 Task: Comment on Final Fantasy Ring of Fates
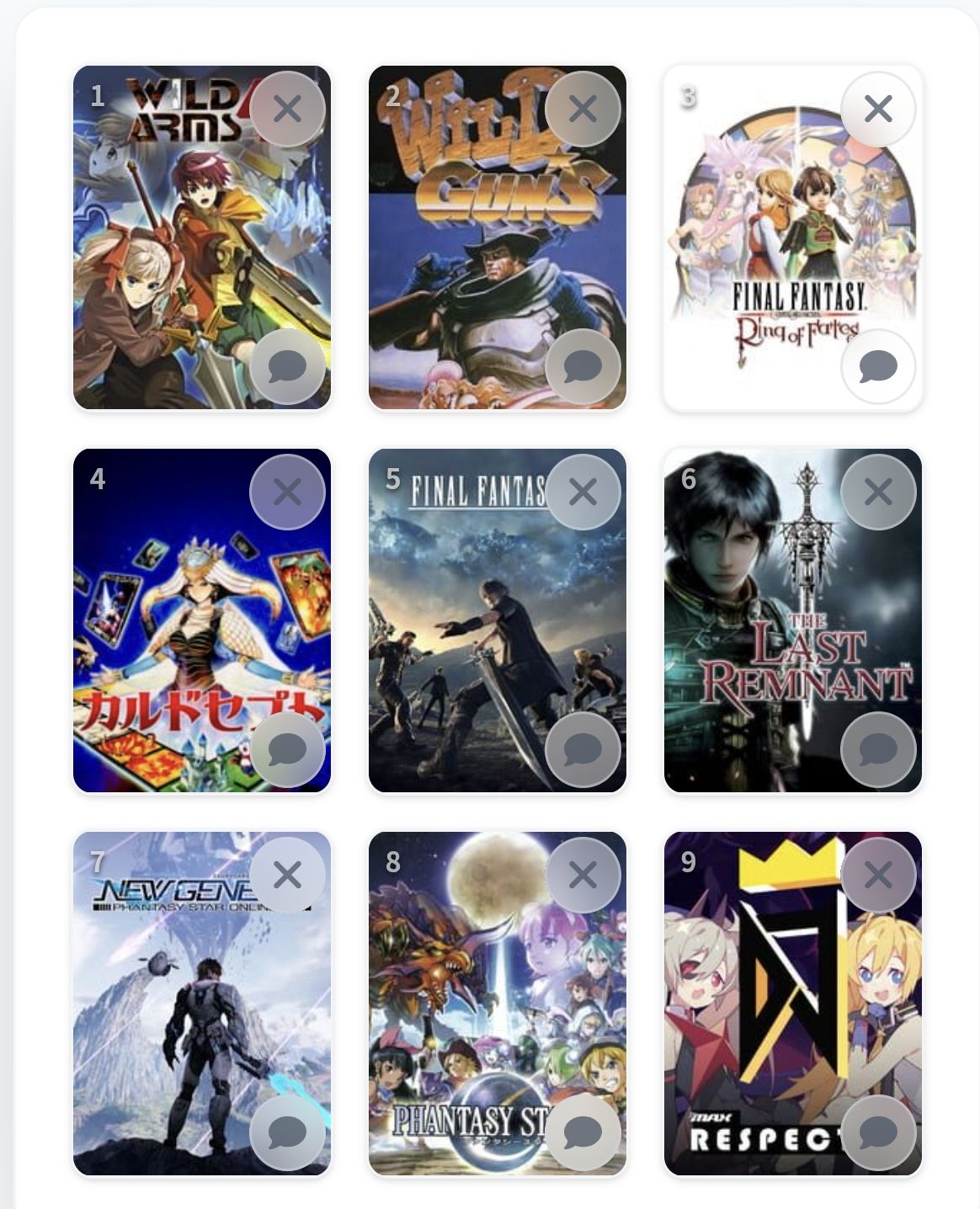click(878, 367)
